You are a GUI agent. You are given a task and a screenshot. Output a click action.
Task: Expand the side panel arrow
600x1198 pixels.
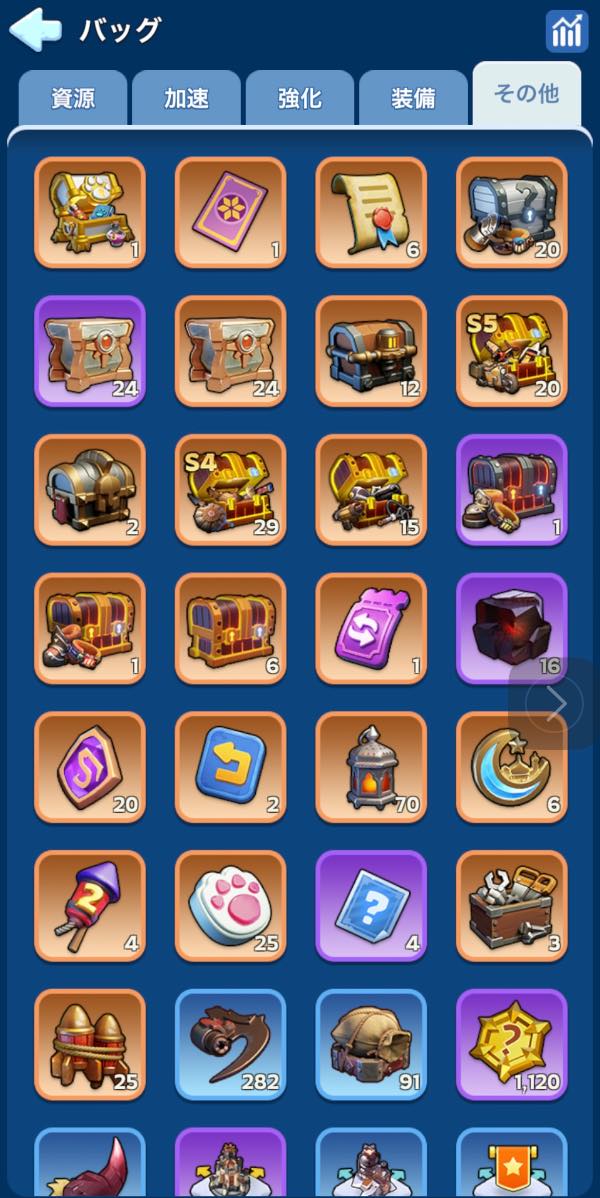tap(557, 703)
